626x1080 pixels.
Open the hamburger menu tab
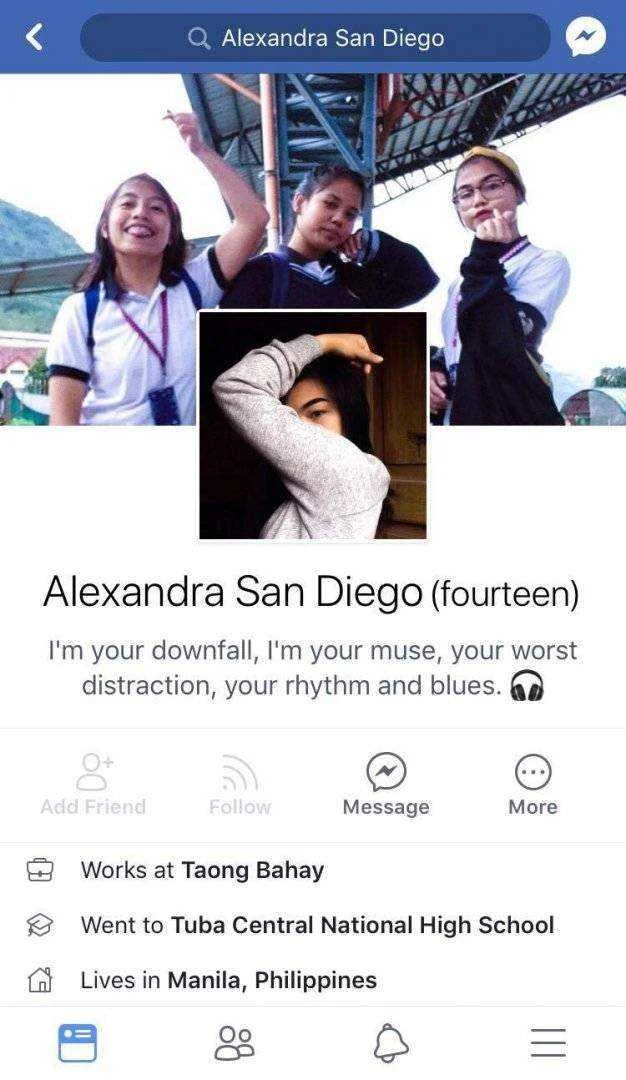548,1043
